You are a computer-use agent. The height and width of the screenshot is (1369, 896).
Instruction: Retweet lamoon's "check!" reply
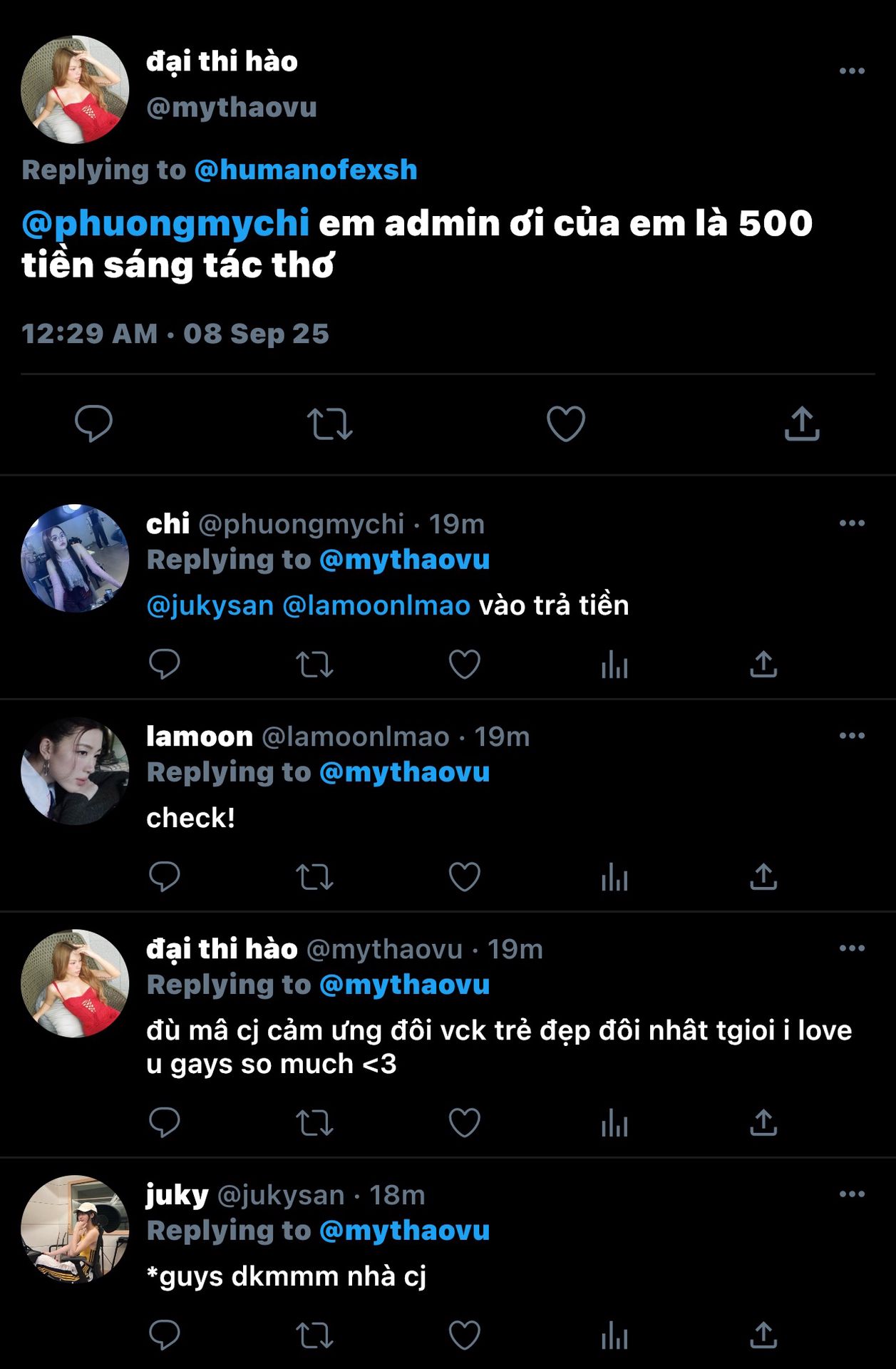point(314,877)
